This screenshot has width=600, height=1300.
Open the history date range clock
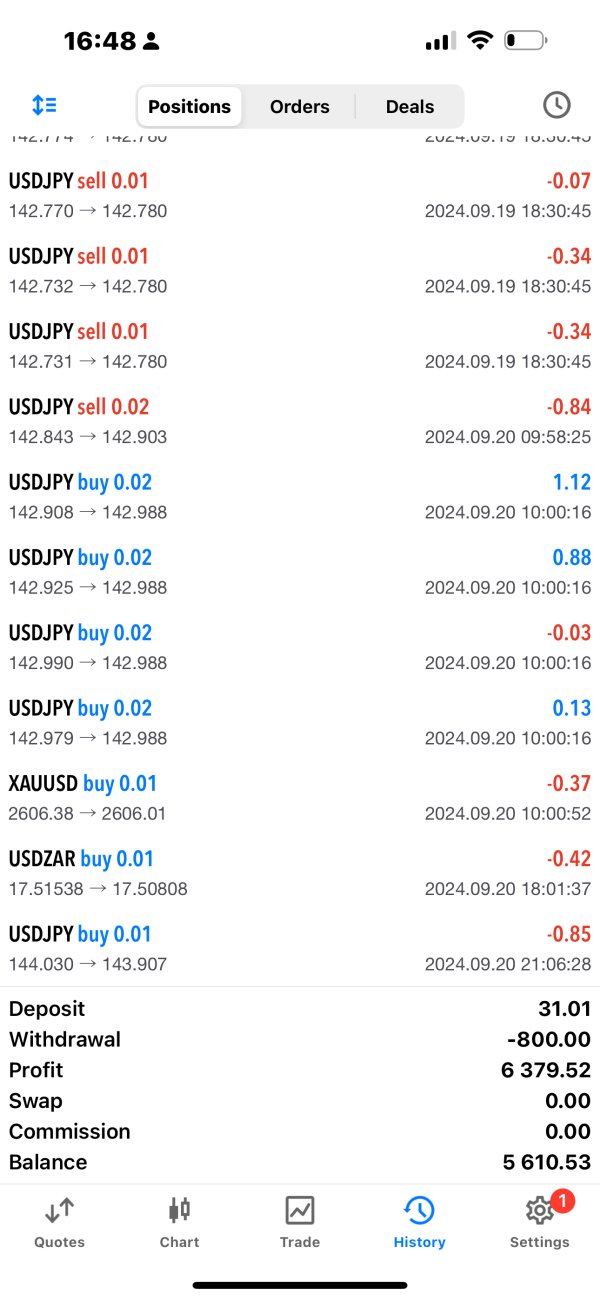tap(556, 105)
